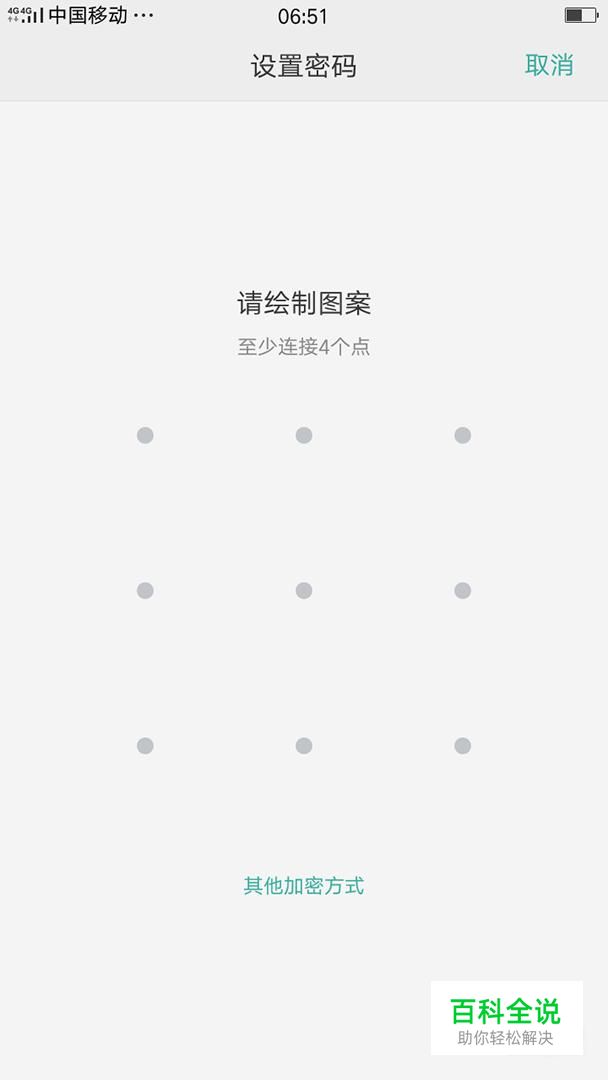Select the top-left pattern dot
Viewport: 608px width, 1080px height.
pyautogui.click(x=145, y=435)
